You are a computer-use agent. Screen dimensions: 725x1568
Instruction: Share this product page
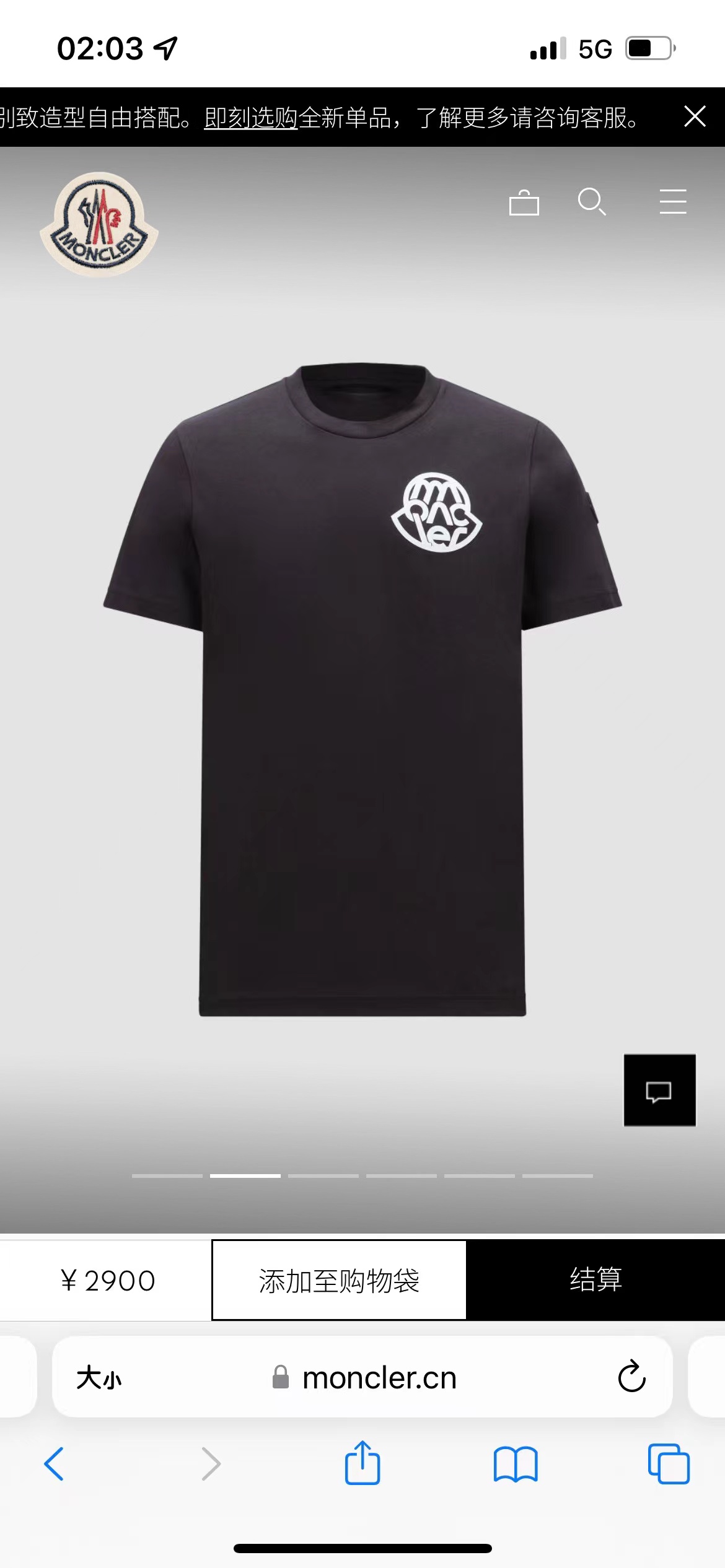point(362,1463)
